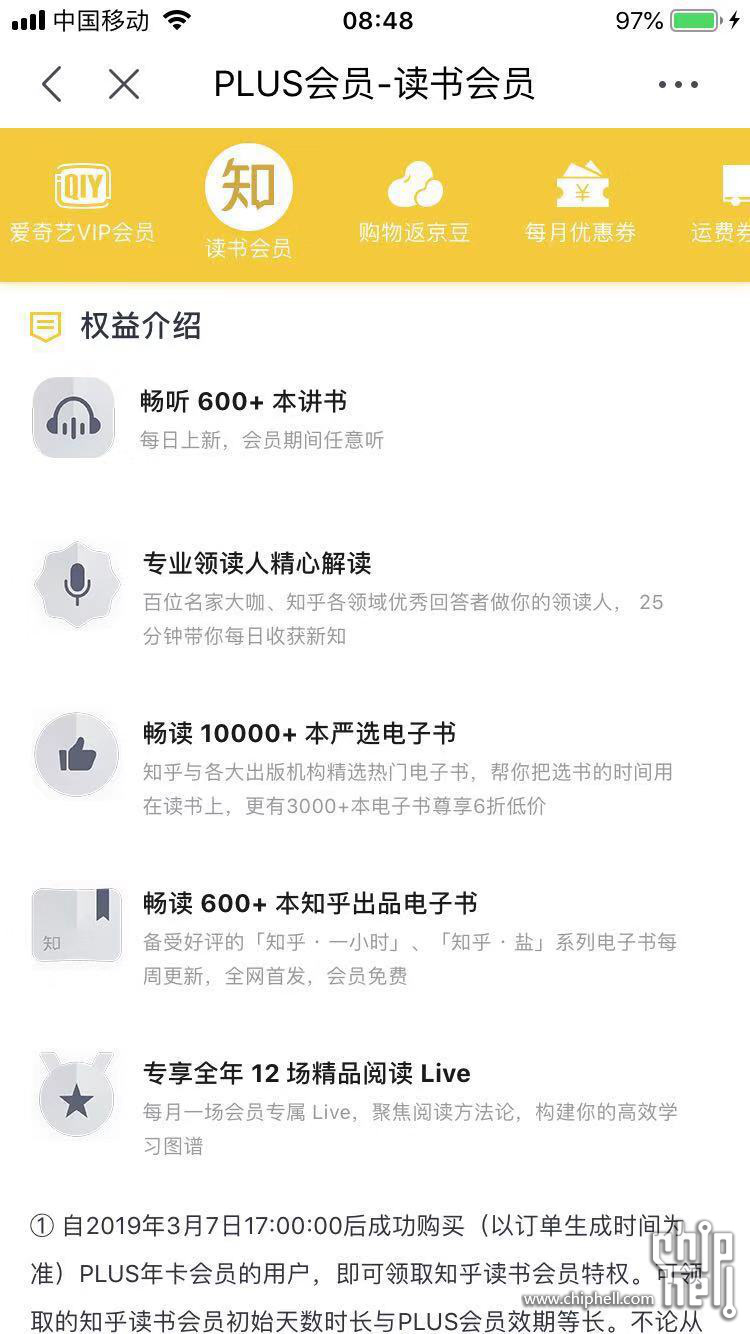The width and height of the screenshot is (750, 1334).
Task: Open the 每月优惠券 tab
Action: [580, 204]
